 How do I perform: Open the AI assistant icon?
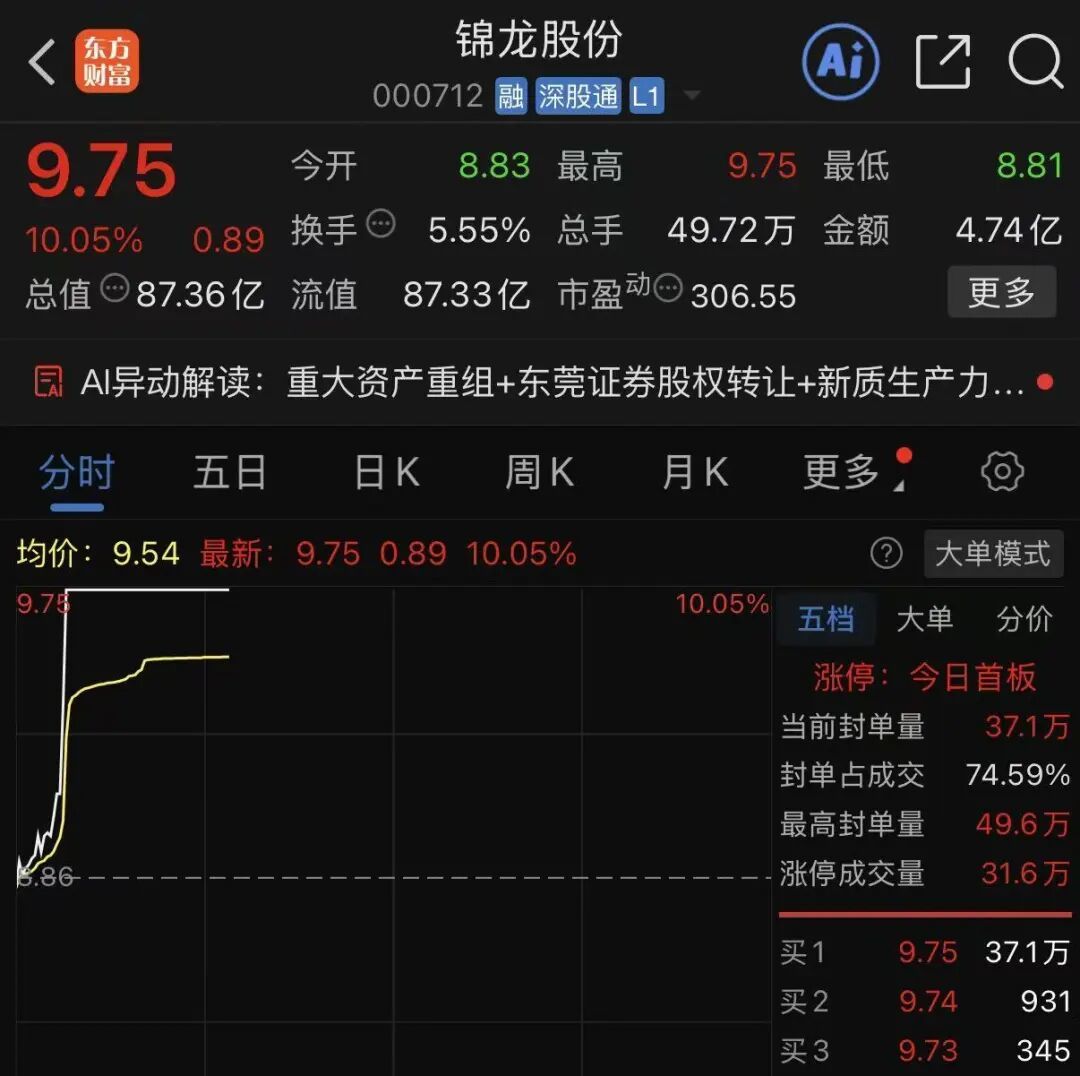pos(840,62)
